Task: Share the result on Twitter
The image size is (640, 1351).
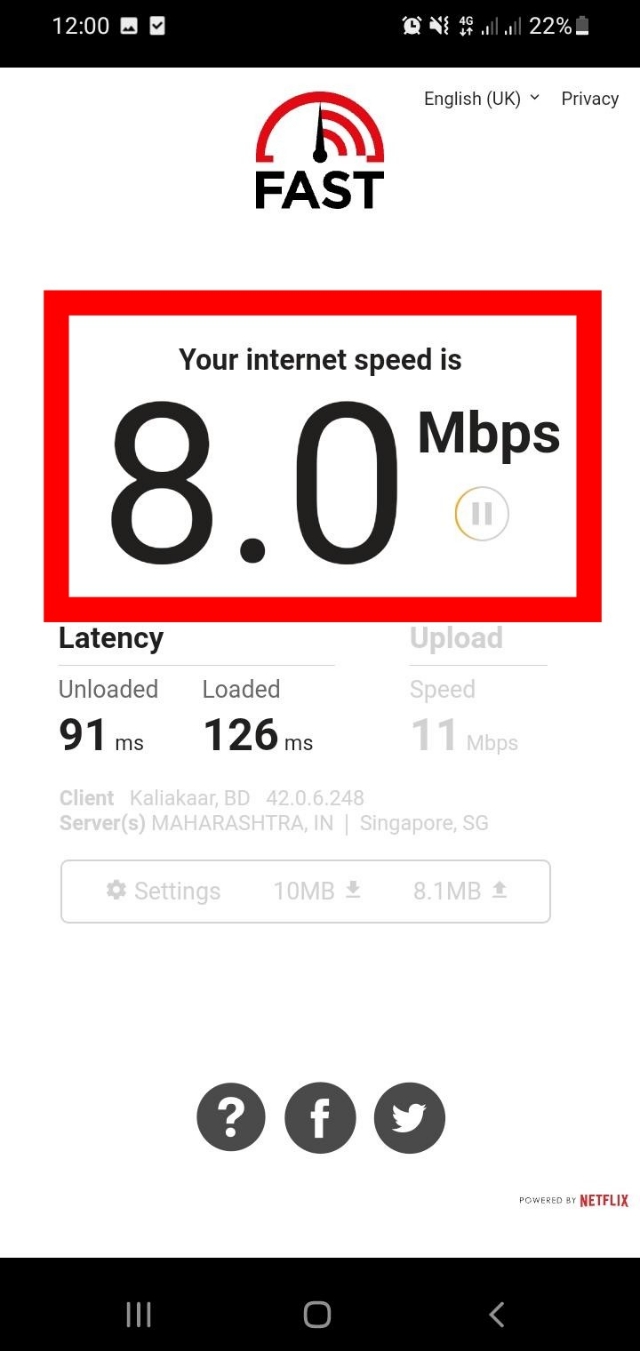Action: [x=409, y=1117]
